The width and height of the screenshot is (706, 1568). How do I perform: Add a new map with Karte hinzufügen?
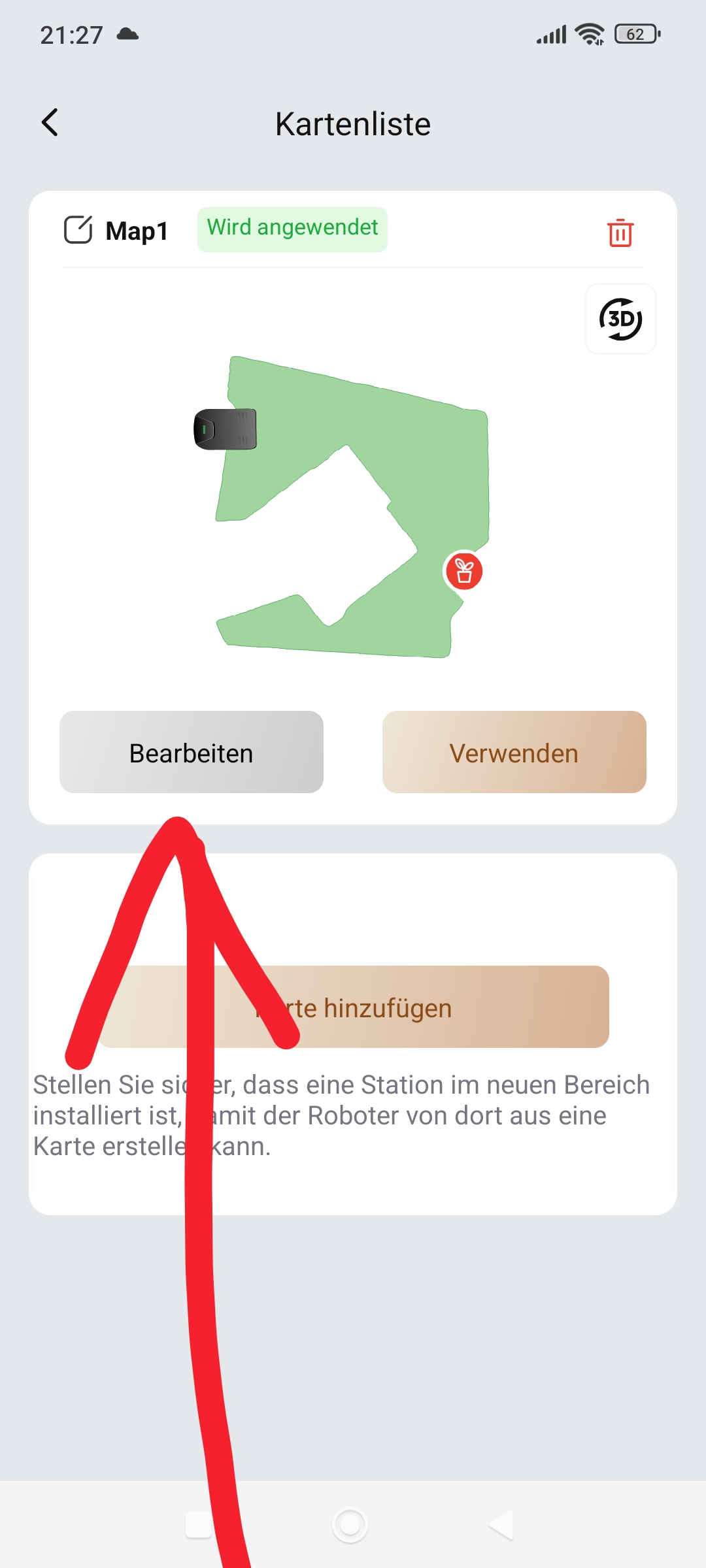pos(353,1007)
